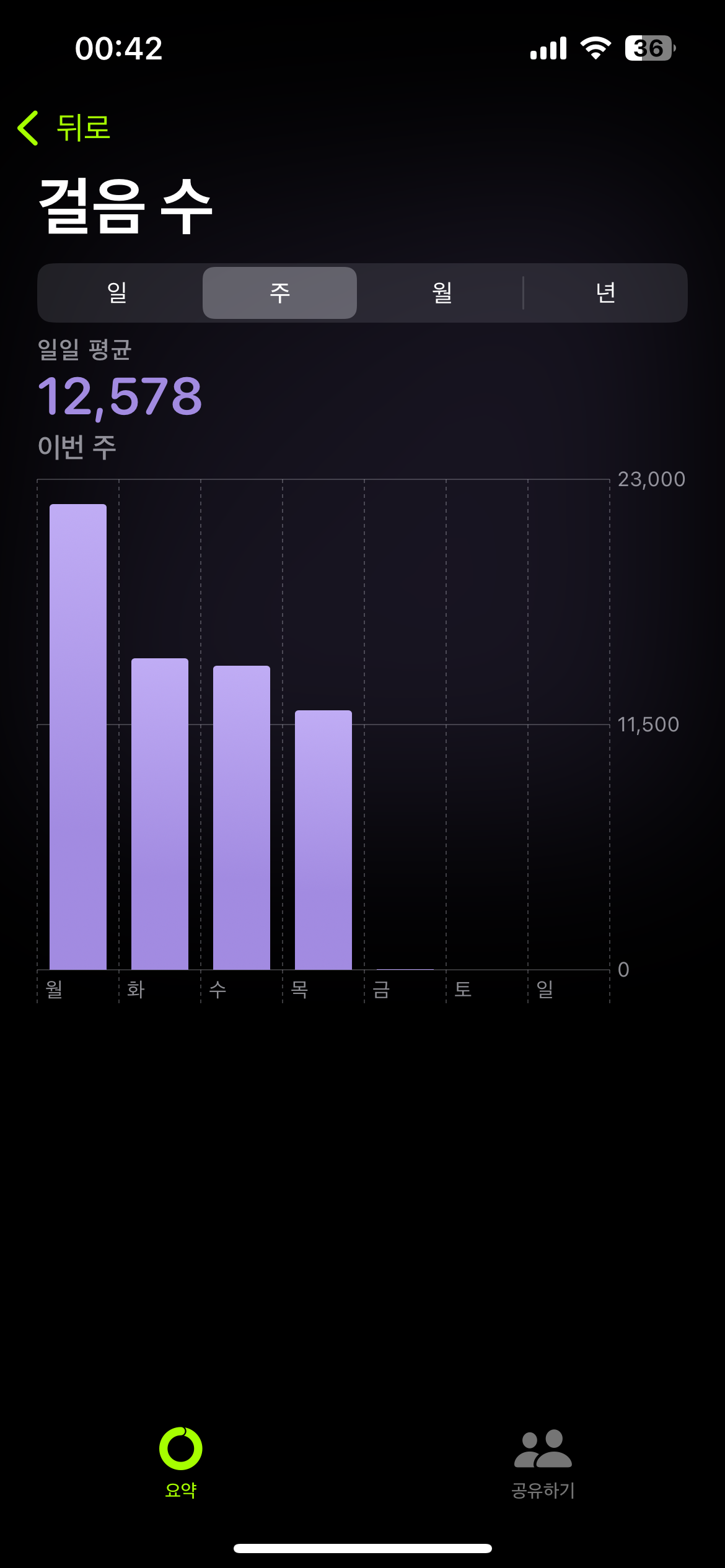
Task: Go back with the 뒤로 button
Action: tap(64, 128)
